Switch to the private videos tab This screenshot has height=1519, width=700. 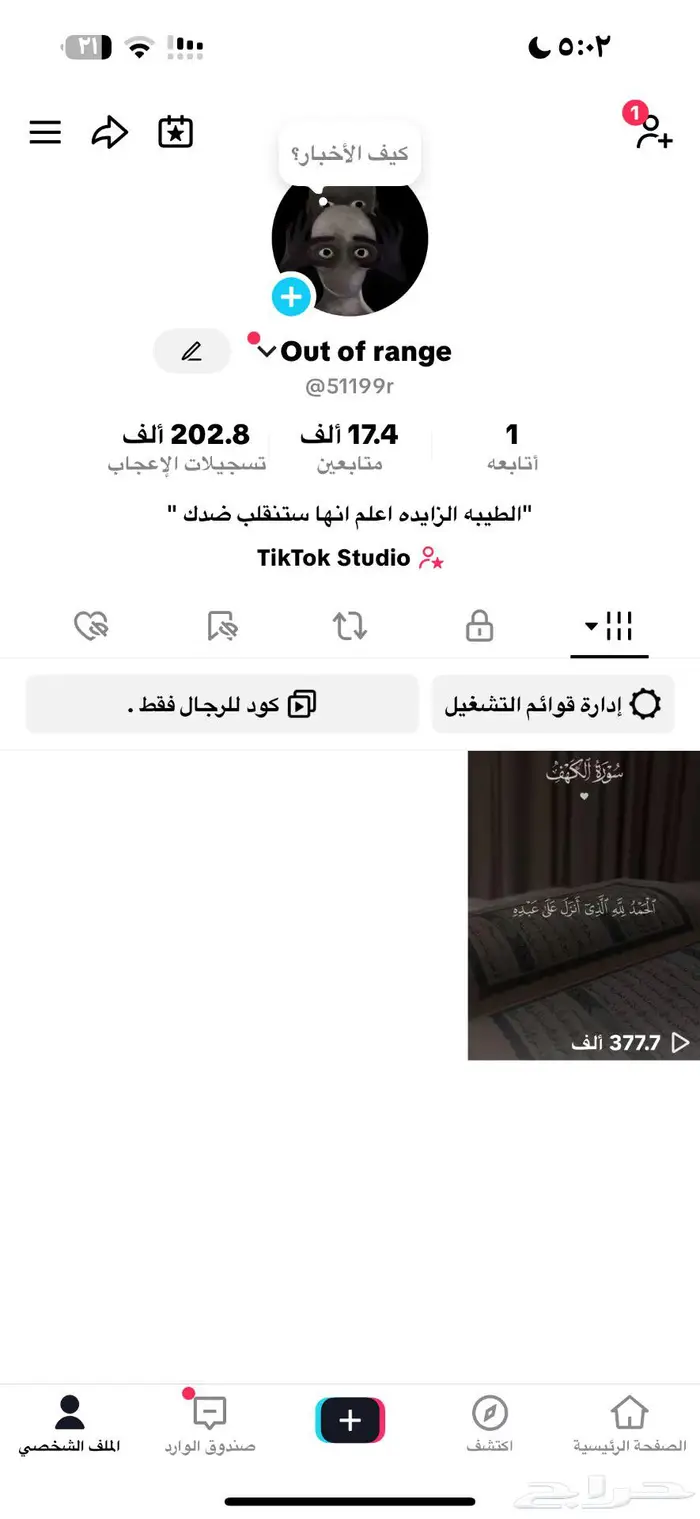[480, 627]
